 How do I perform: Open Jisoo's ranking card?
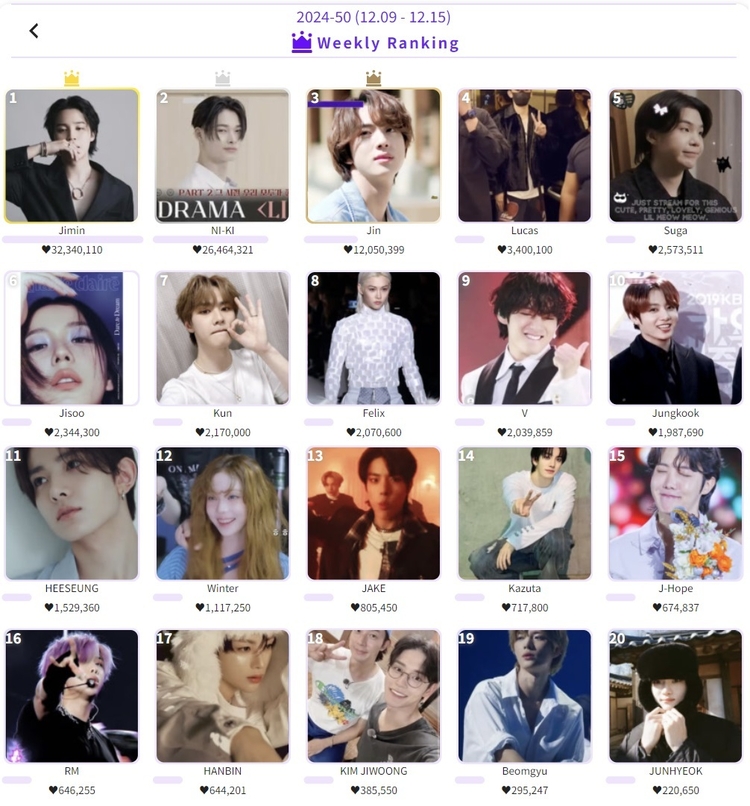pyautogui.click(x=72, y=338)
